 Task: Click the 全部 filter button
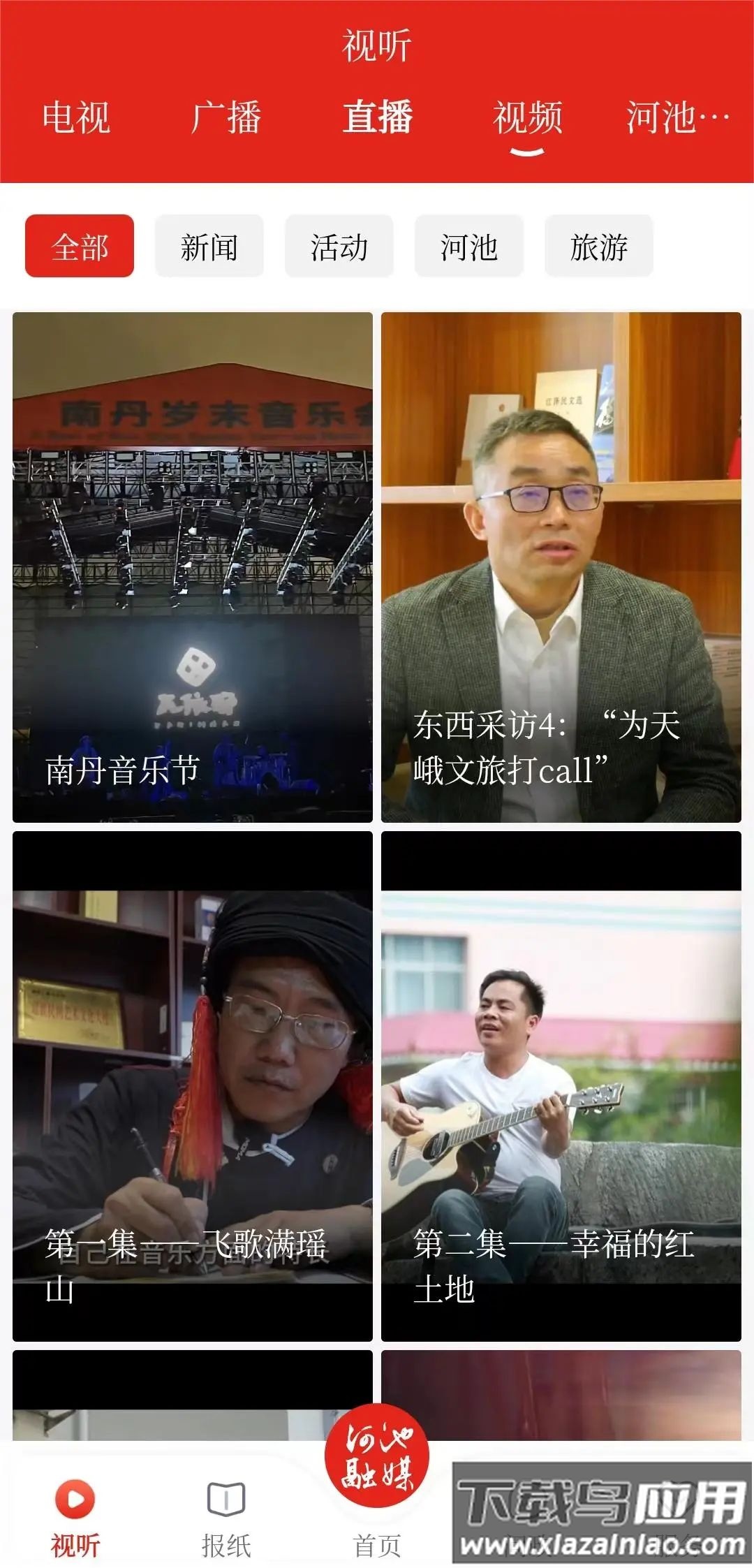(x=80, y=247)
